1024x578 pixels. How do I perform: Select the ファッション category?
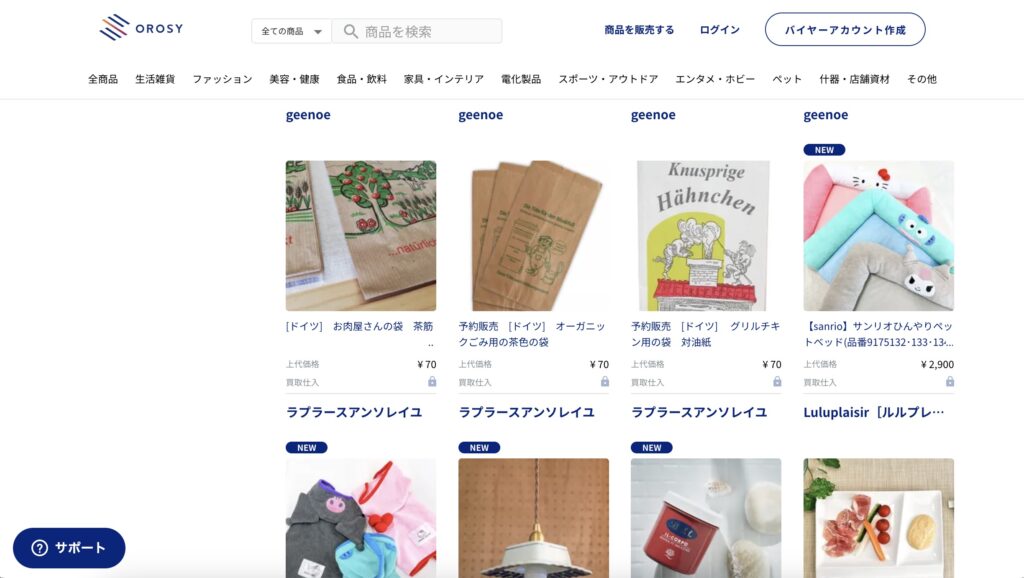222,79
